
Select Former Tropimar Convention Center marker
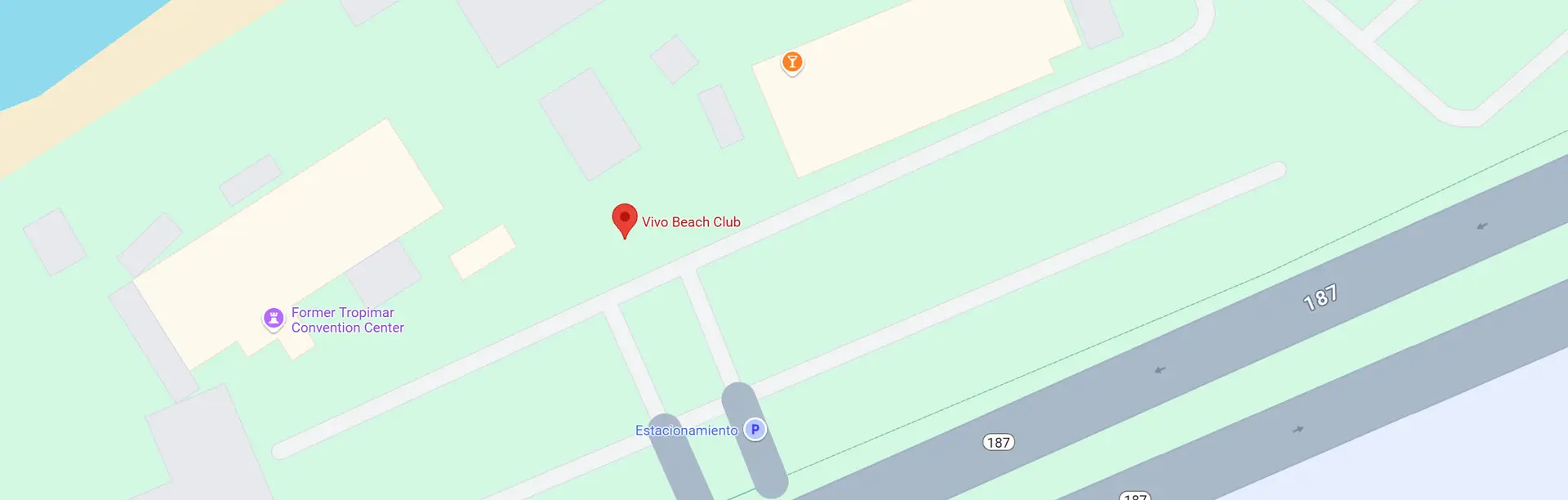click(x=274, y=318)
